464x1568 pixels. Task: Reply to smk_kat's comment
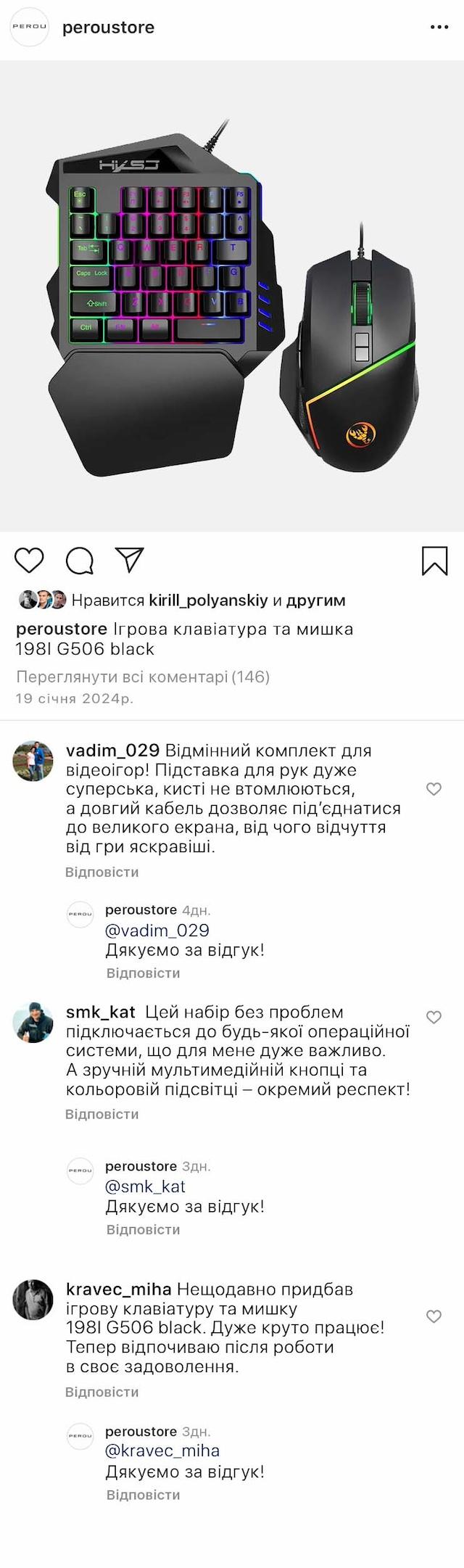click(101, 1114)
